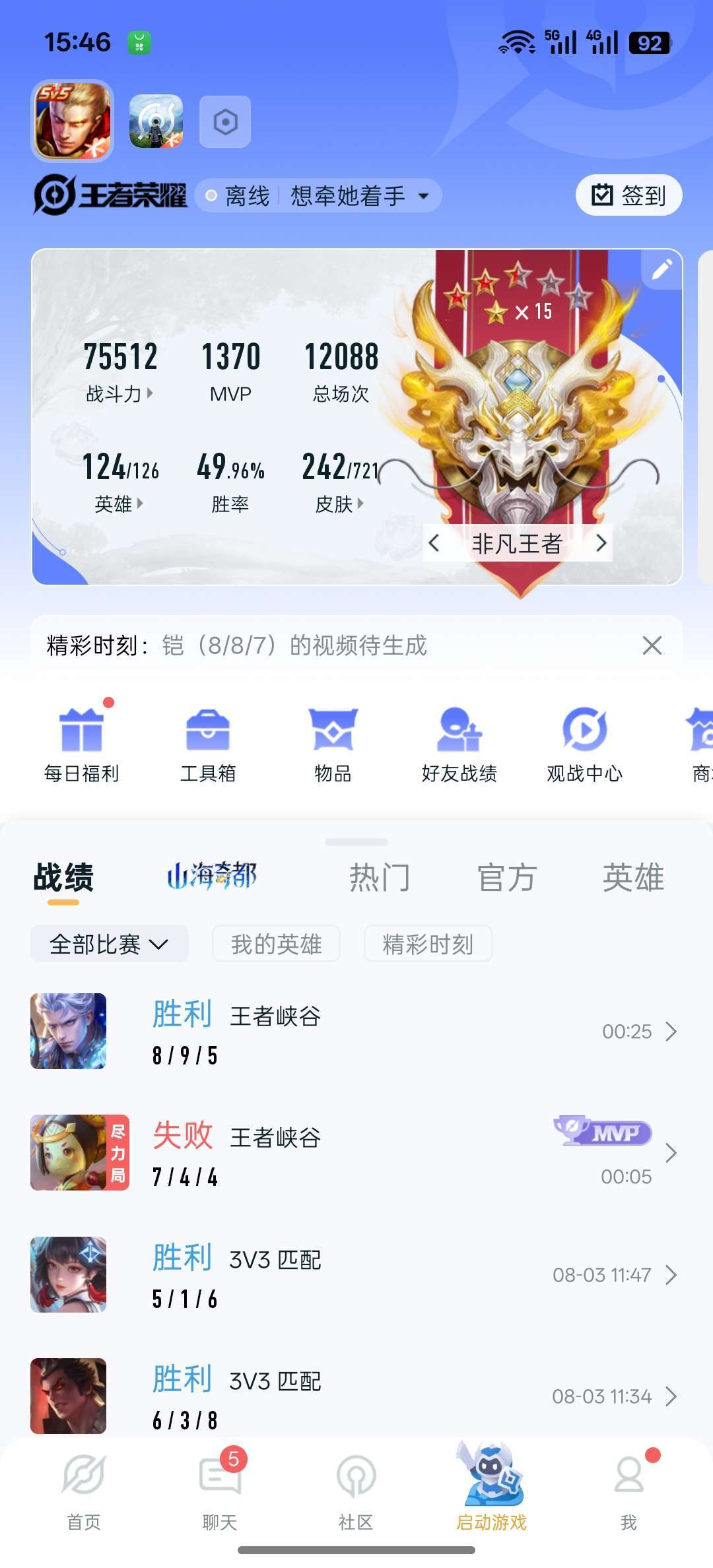
Task: Show the next rank after 非凡王者
Action: tap(601, 543)
